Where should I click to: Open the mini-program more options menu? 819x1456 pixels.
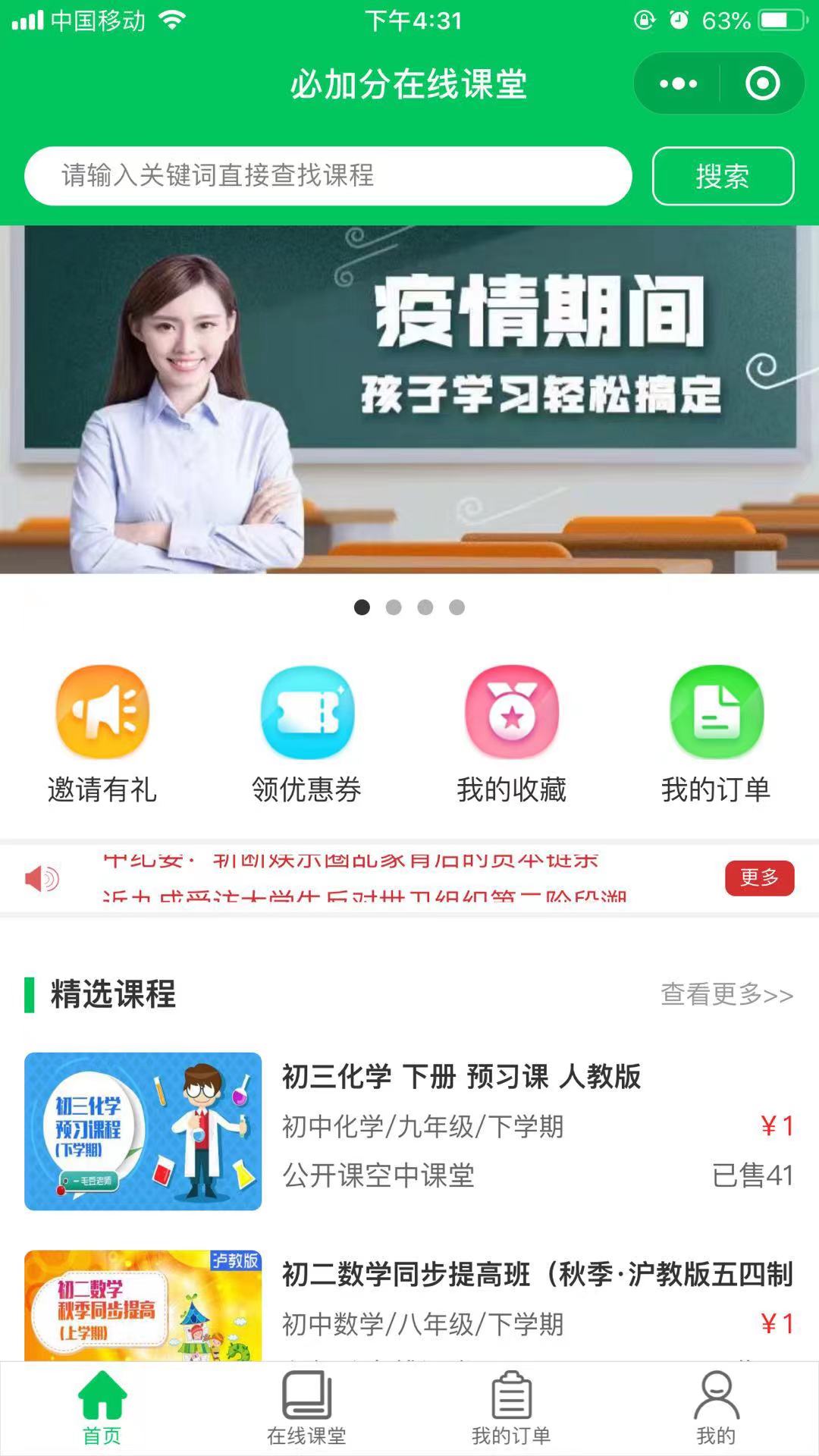coord(679,83)
